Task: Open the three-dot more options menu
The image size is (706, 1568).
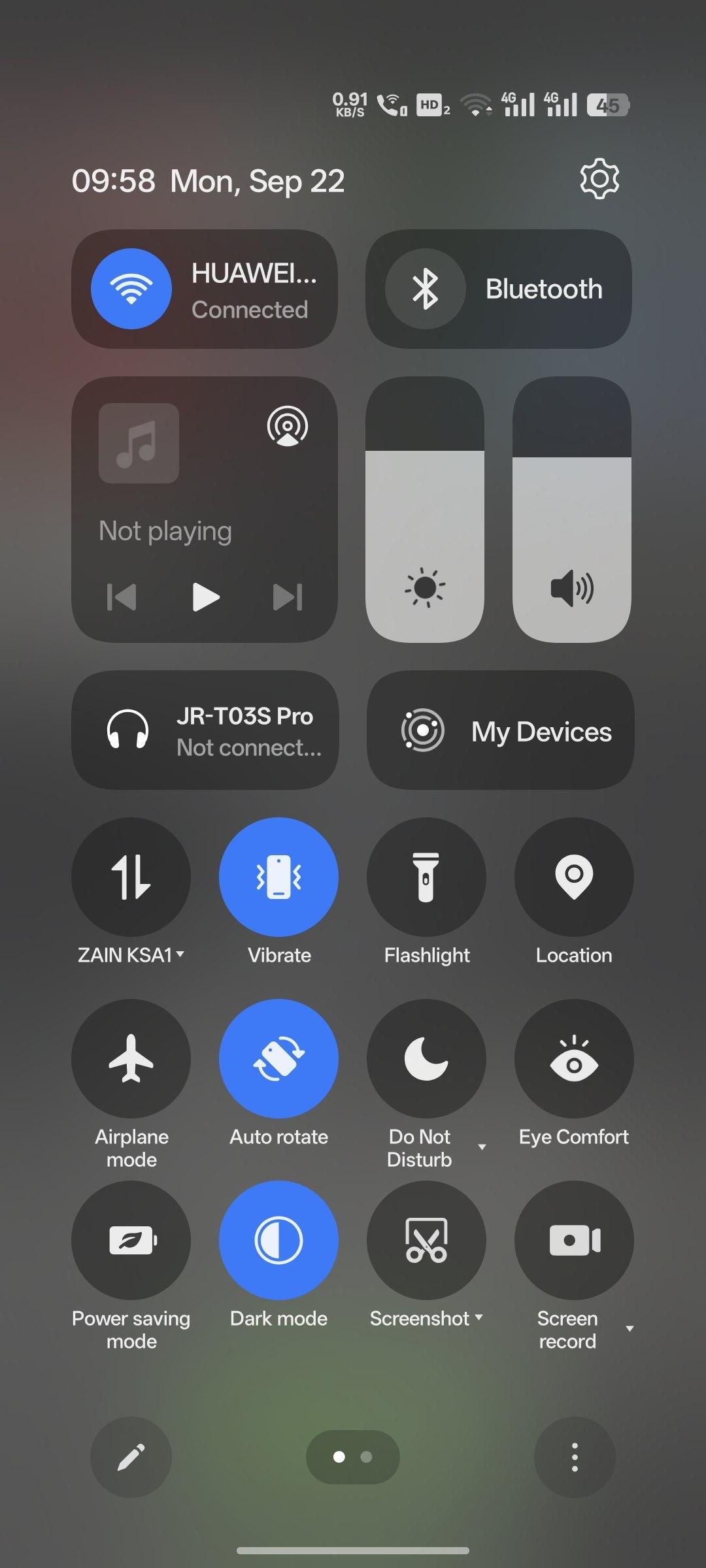Action: 575,1457
